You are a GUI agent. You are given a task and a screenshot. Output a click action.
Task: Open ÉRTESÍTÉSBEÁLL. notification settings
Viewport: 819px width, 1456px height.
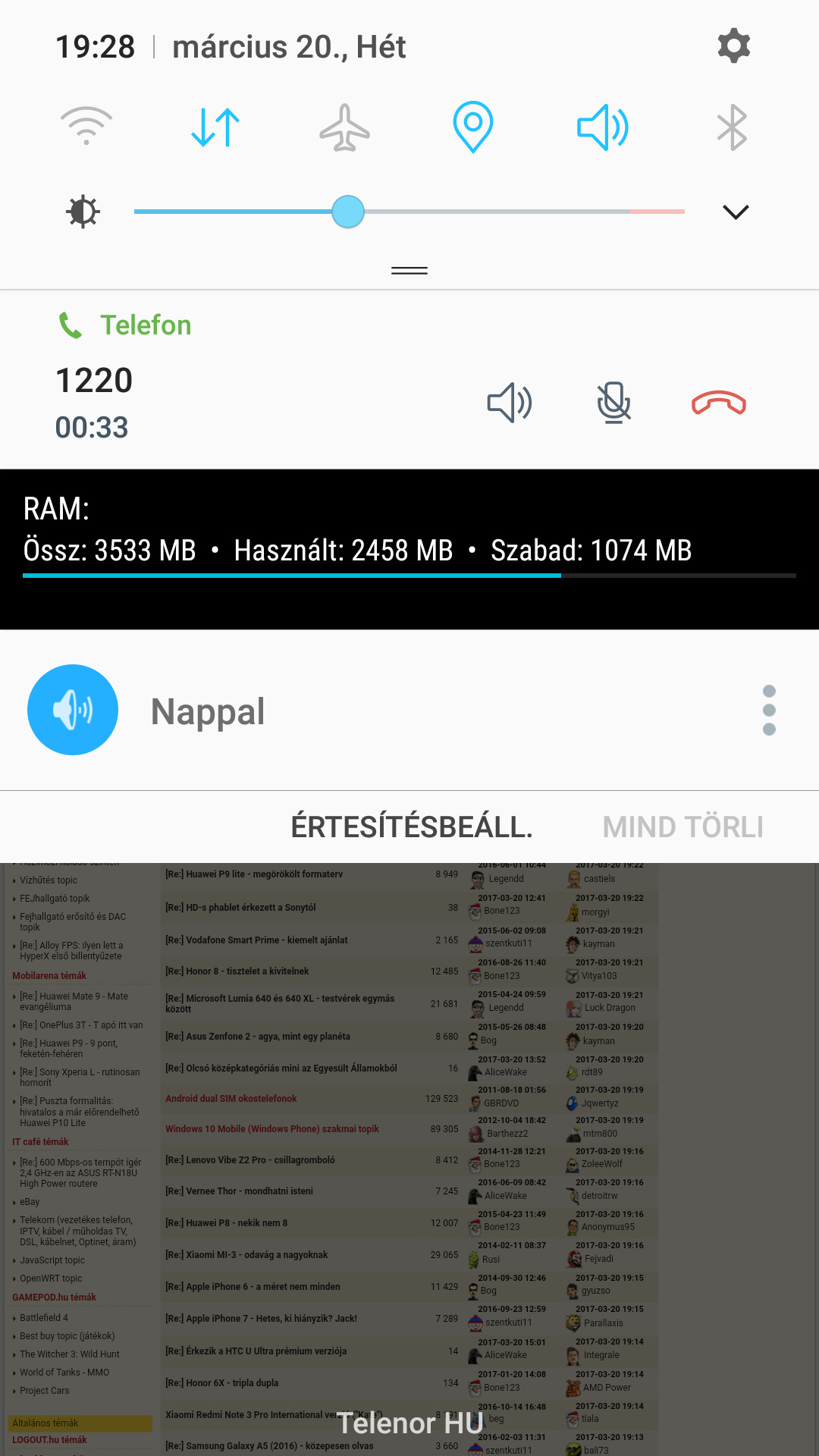pyautogui.click(x=412, y=827)
